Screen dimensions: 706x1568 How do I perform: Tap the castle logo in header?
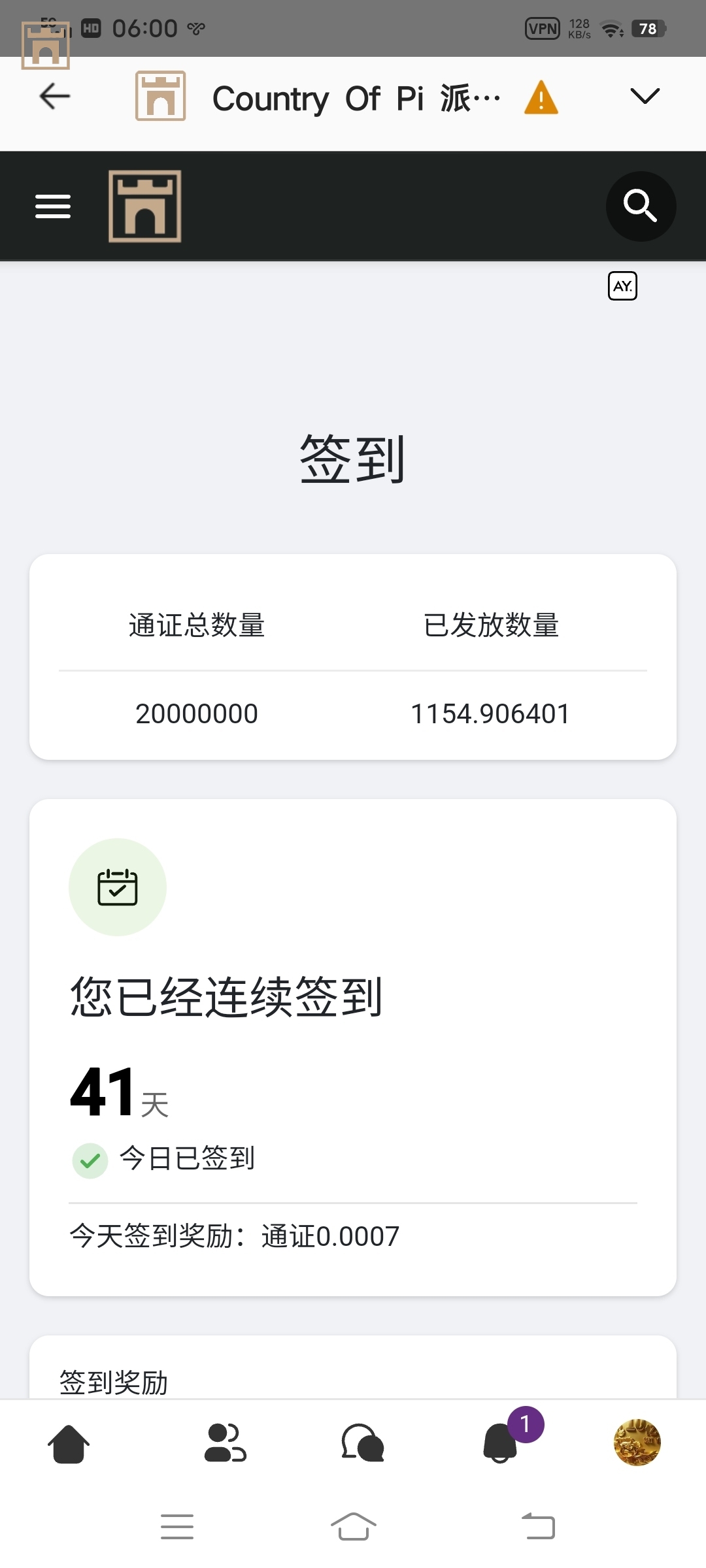click(144, 206)
